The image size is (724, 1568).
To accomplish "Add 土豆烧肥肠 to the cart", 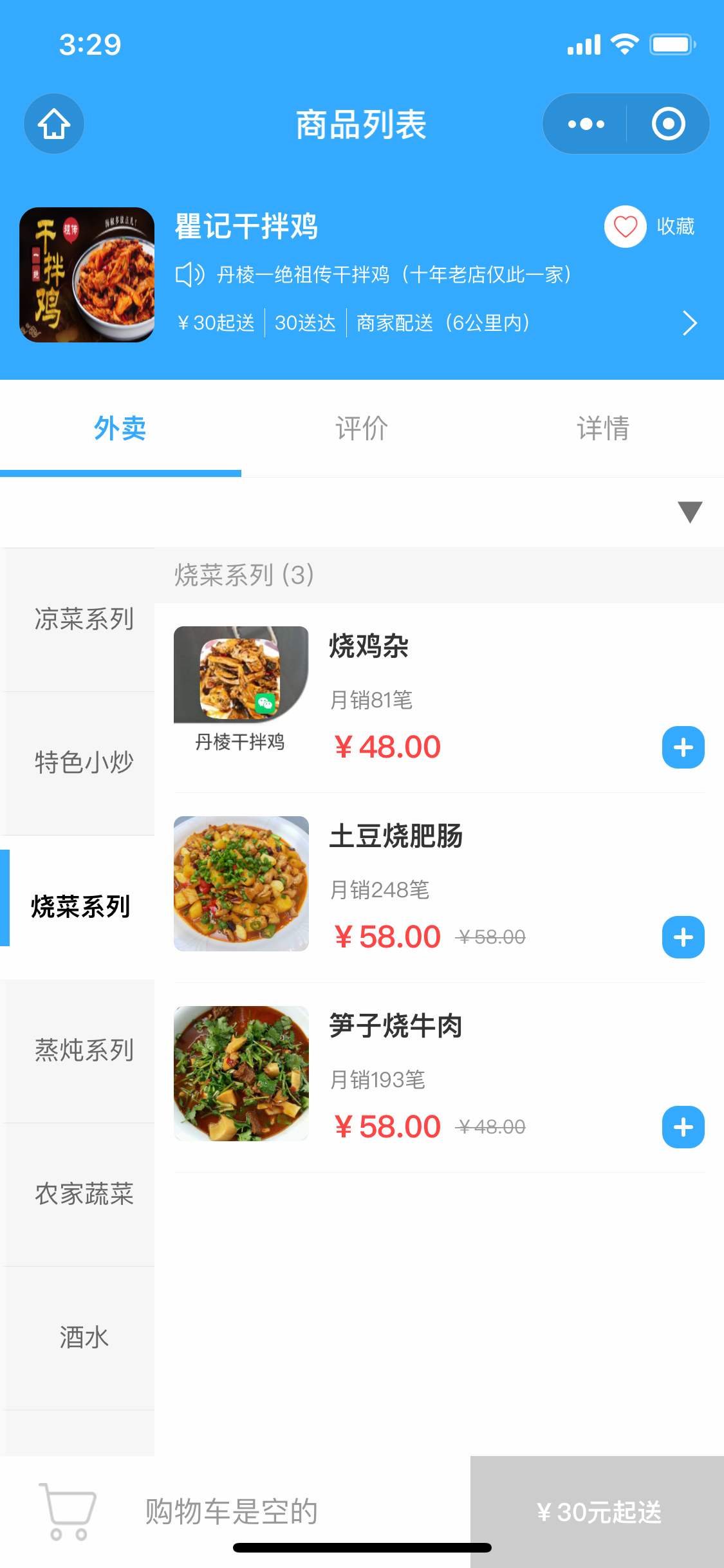I will (x=683, y=937).
